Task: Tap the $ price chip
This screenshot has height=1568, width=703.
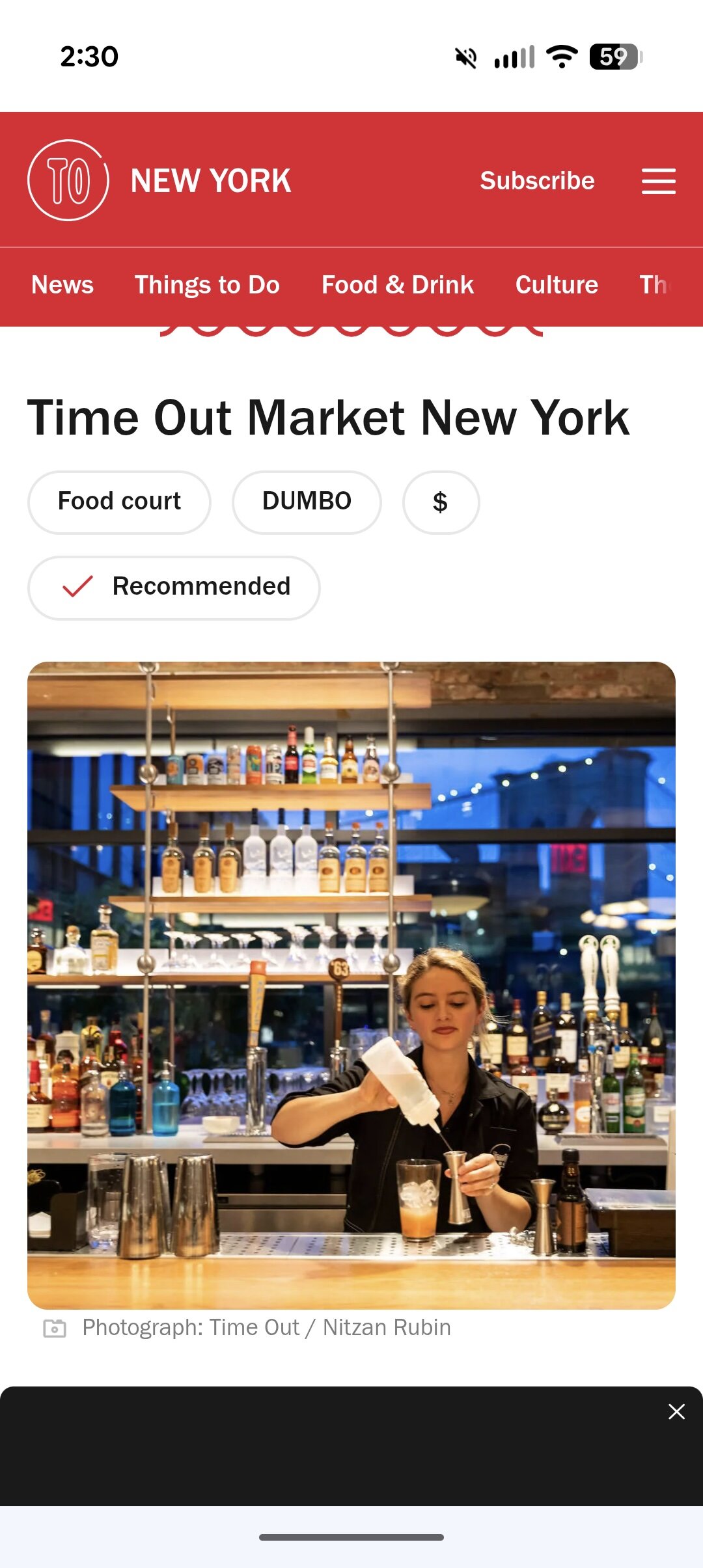Action: 441,502
